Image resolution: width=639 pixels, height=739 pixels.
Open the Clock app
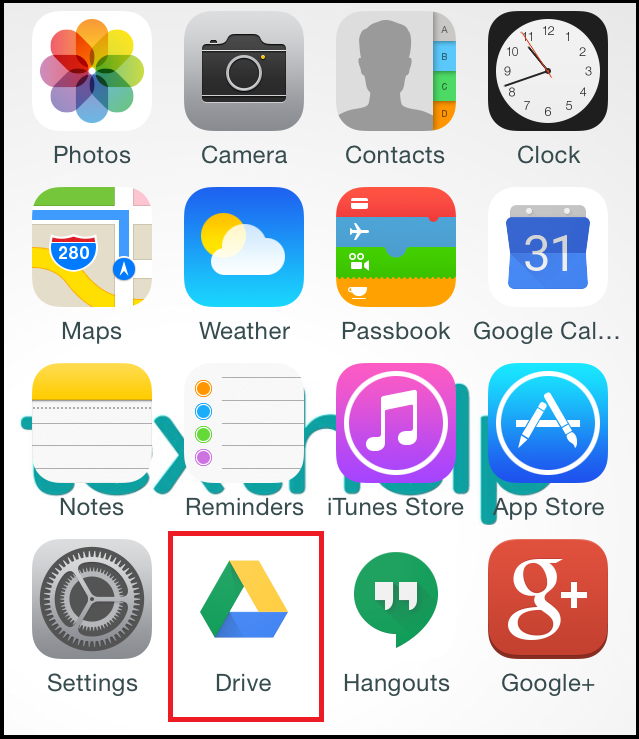[548, 71]
